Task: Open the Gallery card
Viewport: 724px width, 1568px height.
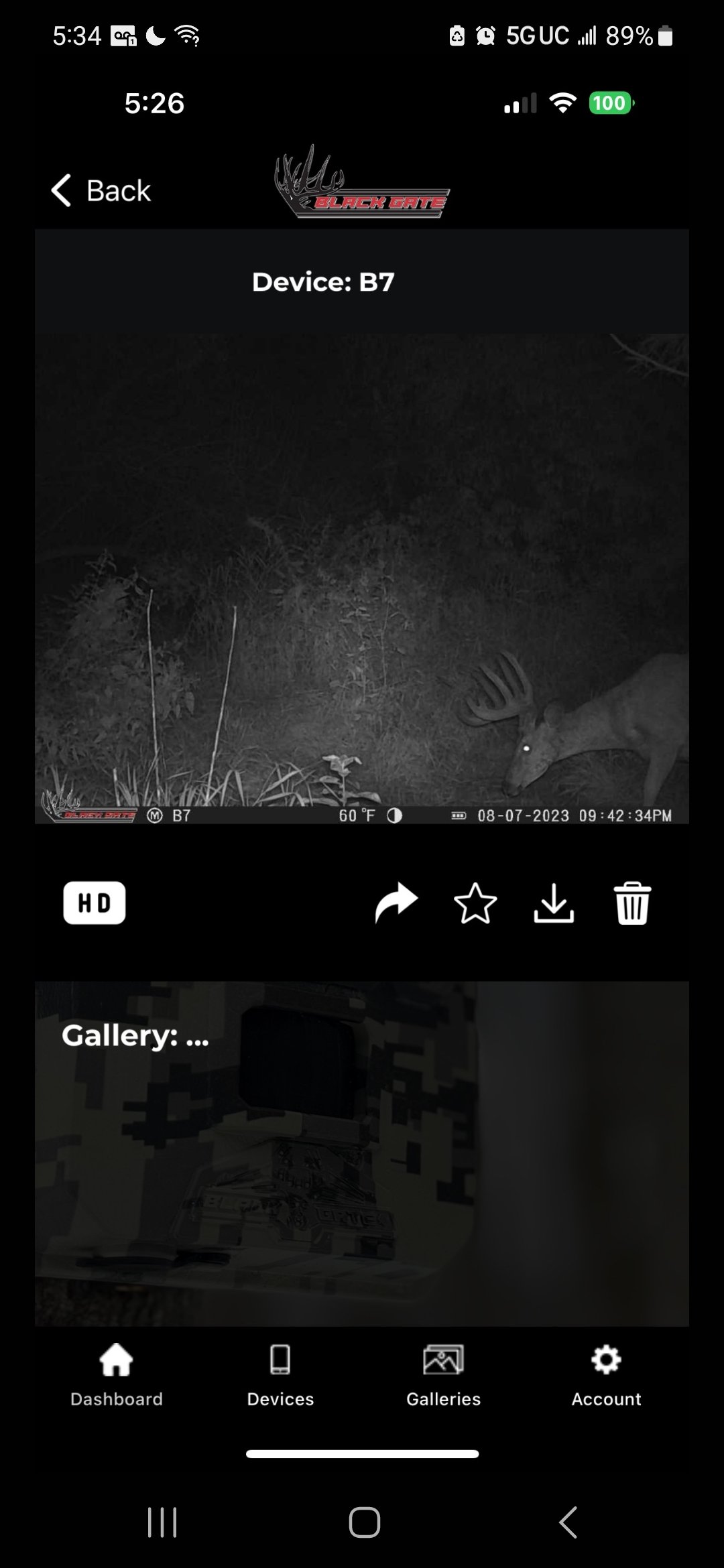Action: [362, 1154]
